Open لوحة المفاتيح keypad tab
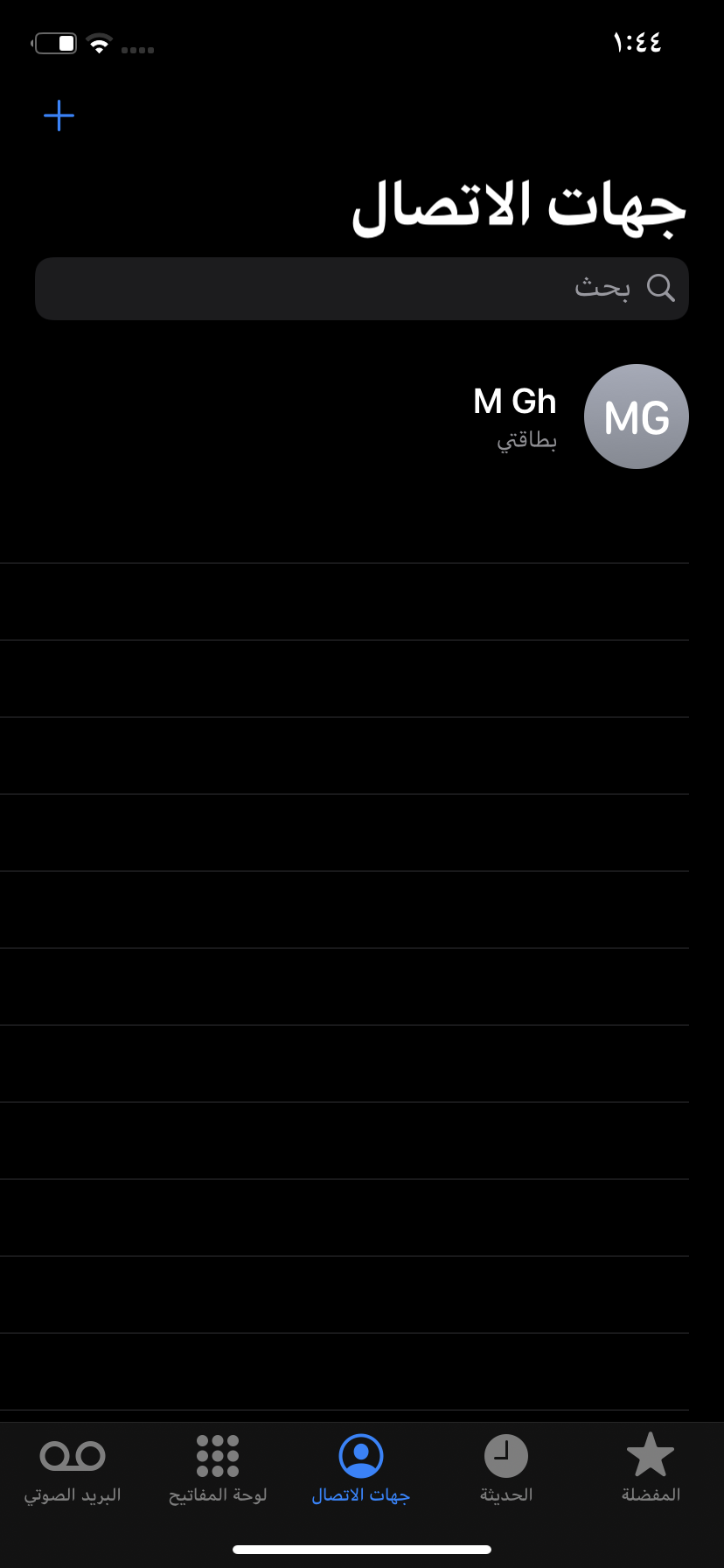Viewport: 724px width, 1568px height. 217,1468
